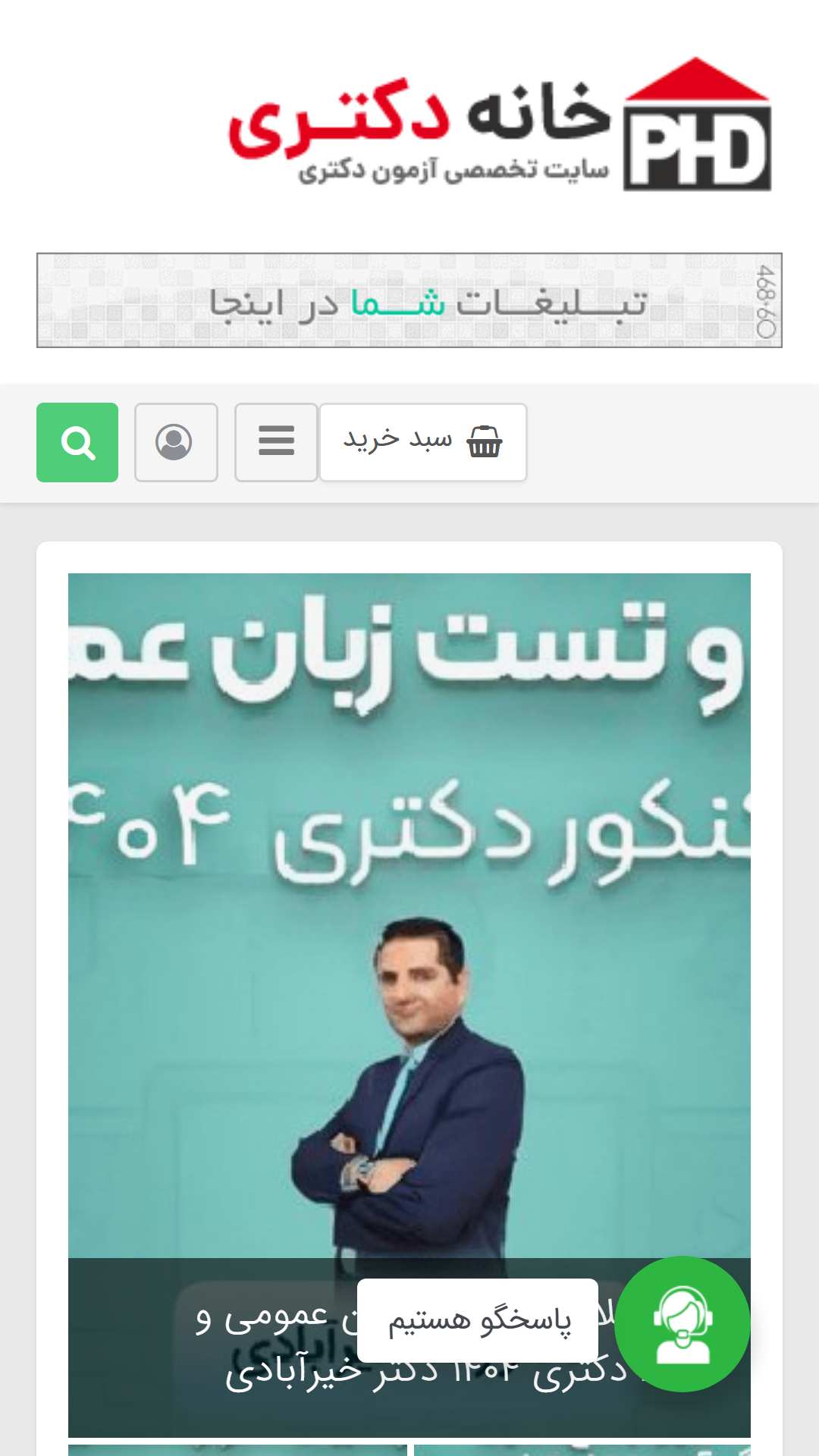Open the خانه دکتری site logo
Viewport: 819px width, 1456px height.
coord(500,124)
